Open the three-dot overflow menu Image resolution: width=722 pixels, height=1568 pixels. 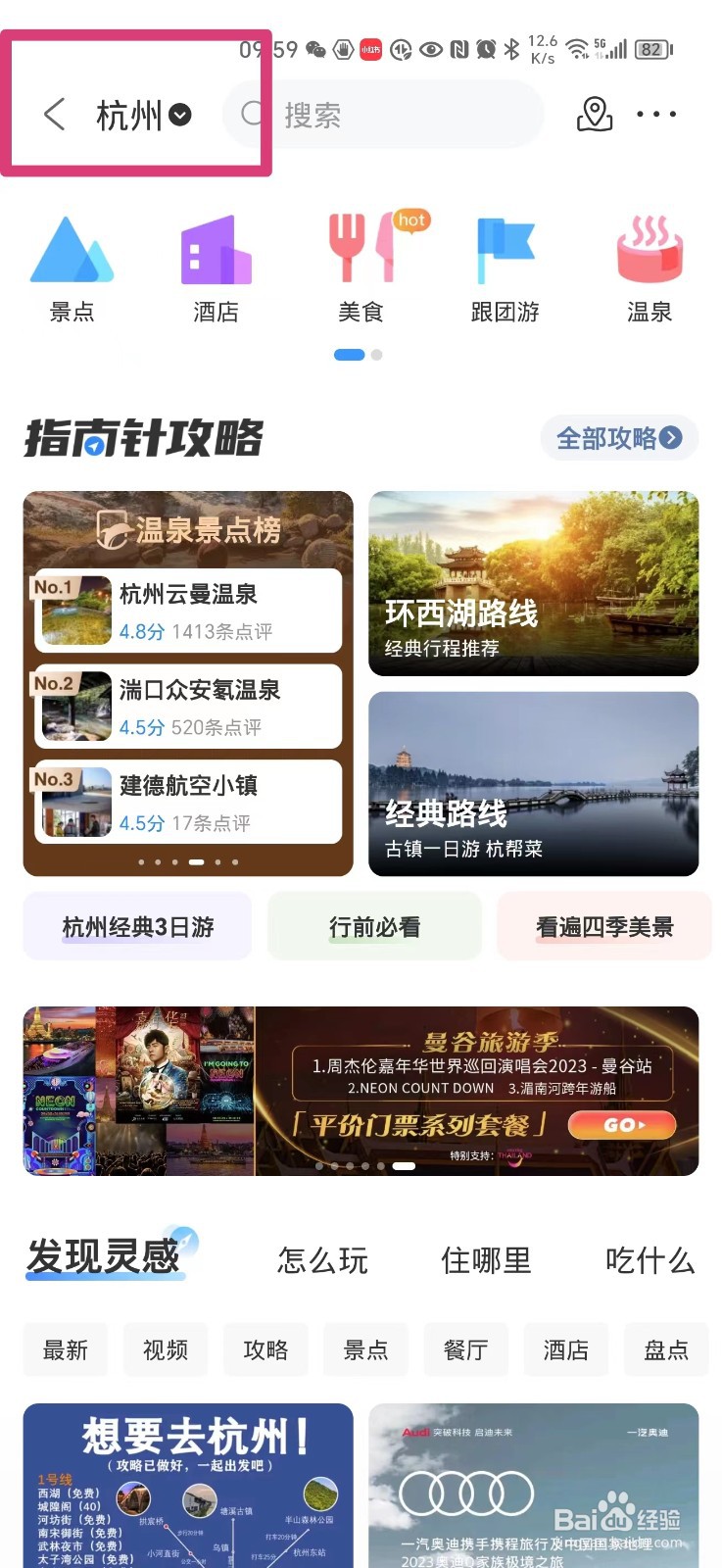pos(655,115)
